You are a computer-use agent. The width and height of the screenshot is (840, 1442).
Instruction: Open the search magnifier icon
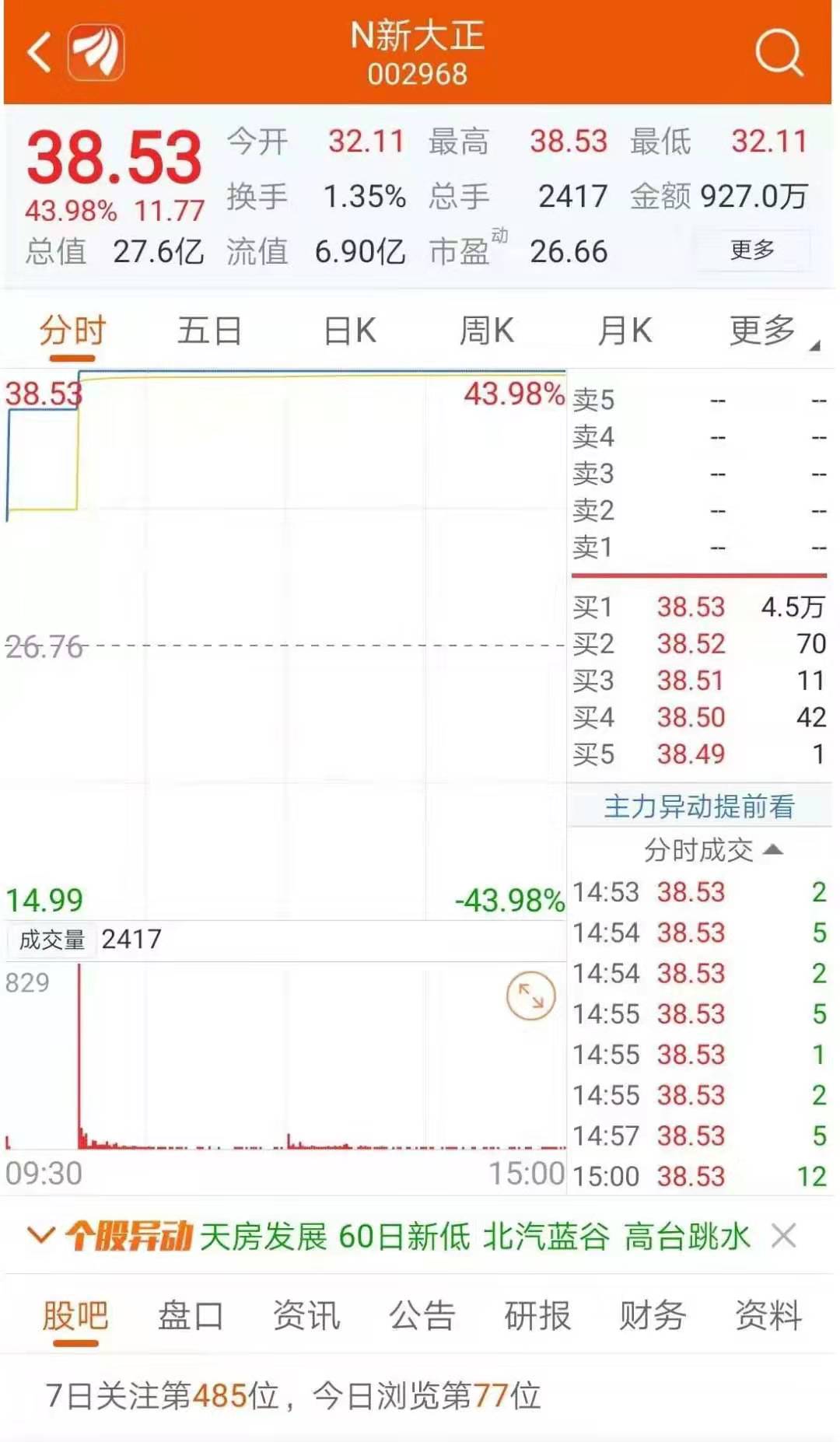(x=778, y=53)
